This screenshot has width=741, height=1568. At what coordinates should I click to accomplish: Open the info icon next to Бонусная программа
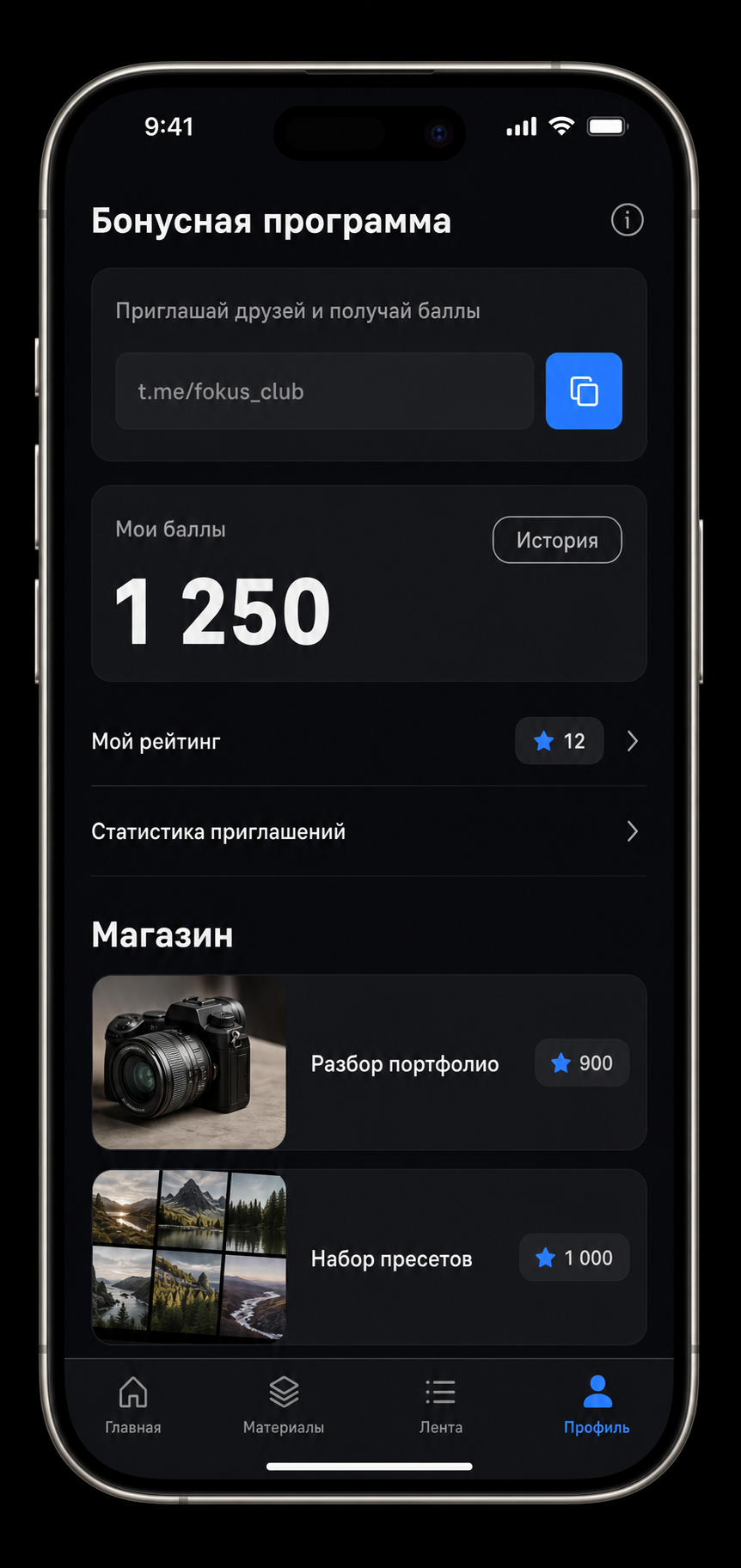point(627,220)
